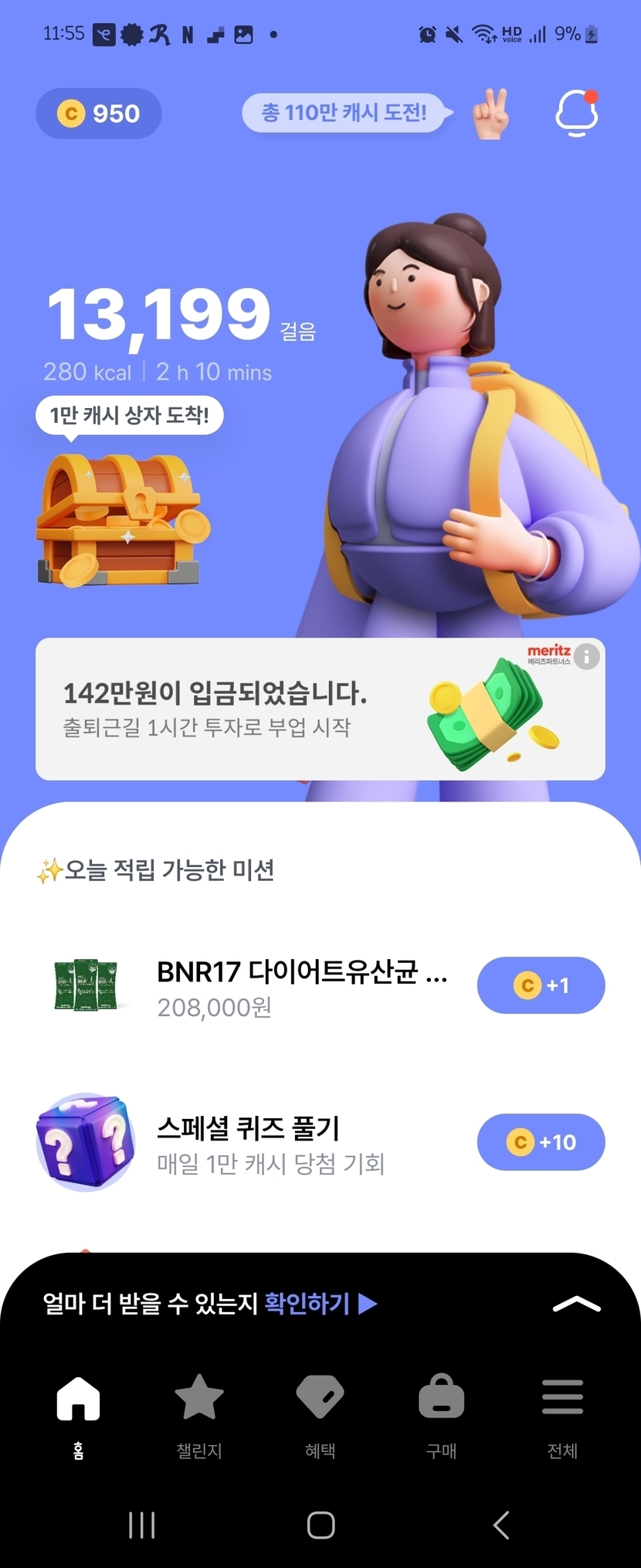Open the 총 110만 캐시 도전 banner
The width and height of the screenshot is (641, 1568).
tap(344, 114)
